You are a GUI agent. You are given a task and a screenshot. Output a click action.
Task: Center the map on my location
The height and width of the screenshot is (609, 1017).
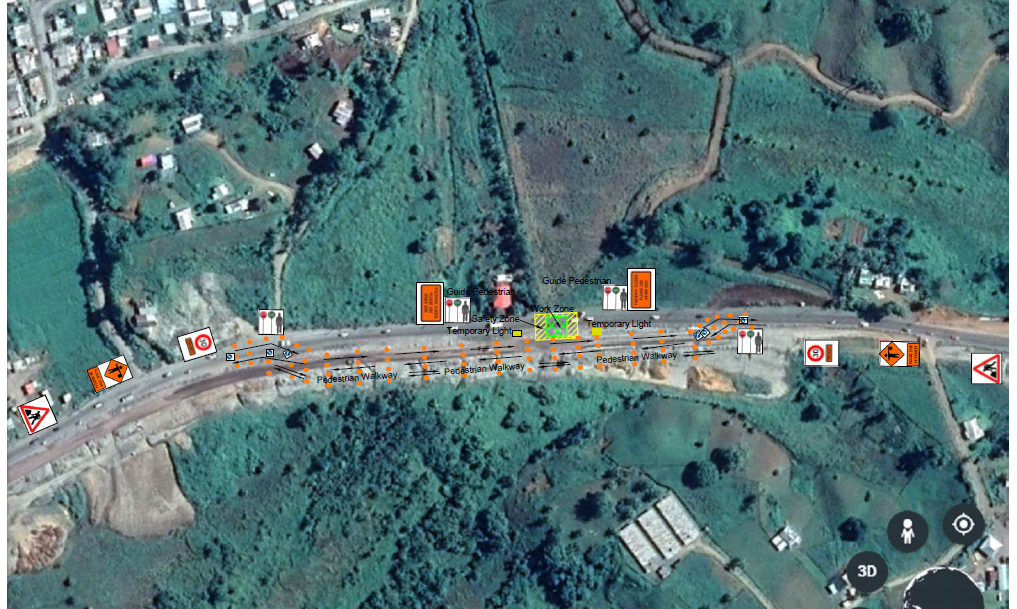click(x=963, y=524)
